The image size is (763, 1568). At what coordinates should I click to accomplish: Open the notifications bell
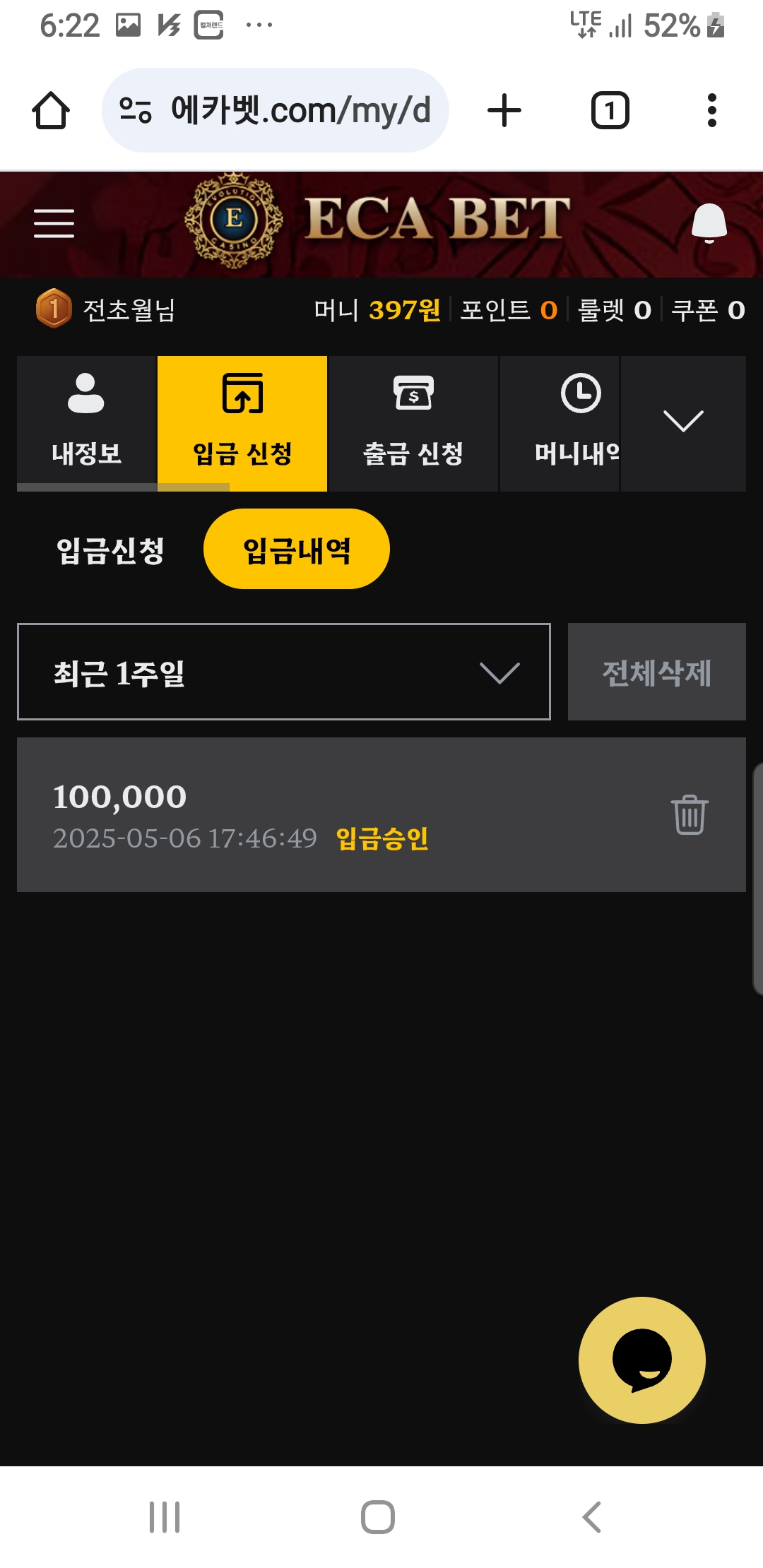[x=709, y=223]
